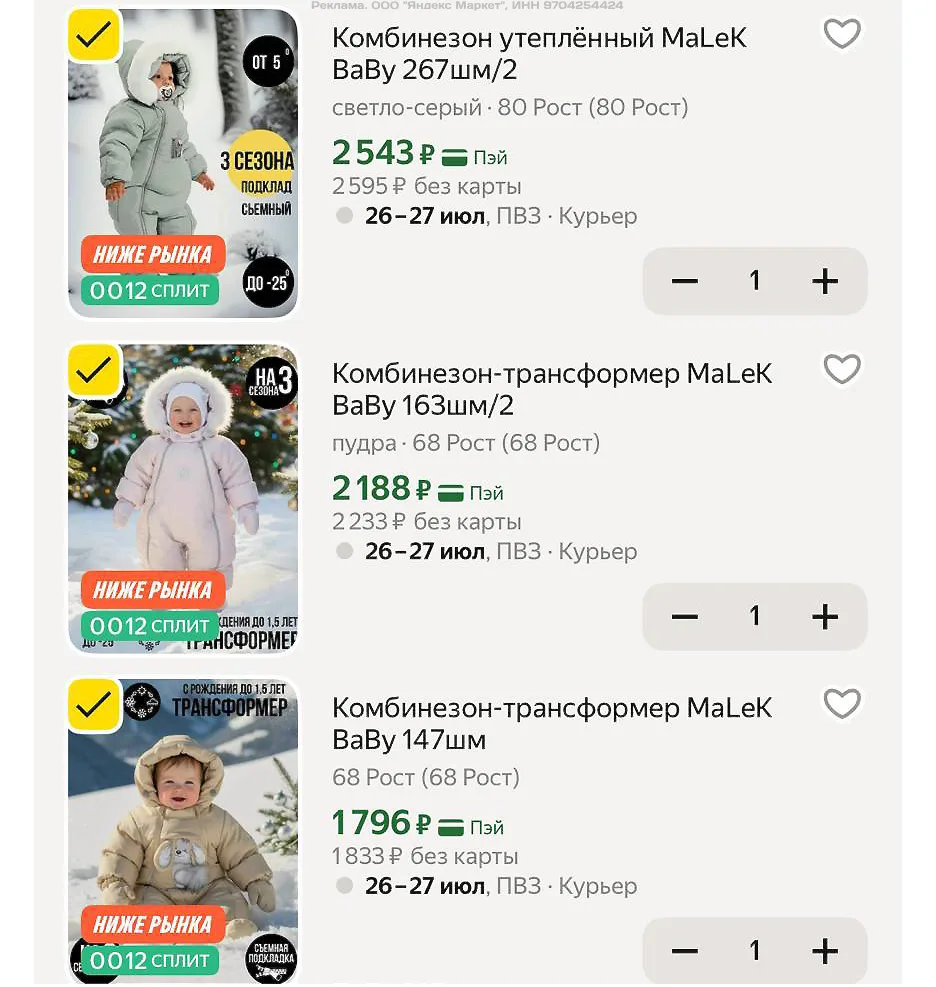936x987 pixels.
Task: Increase quantity of MaLeK BaBy 267шм/2
Action: click(825, 281)
